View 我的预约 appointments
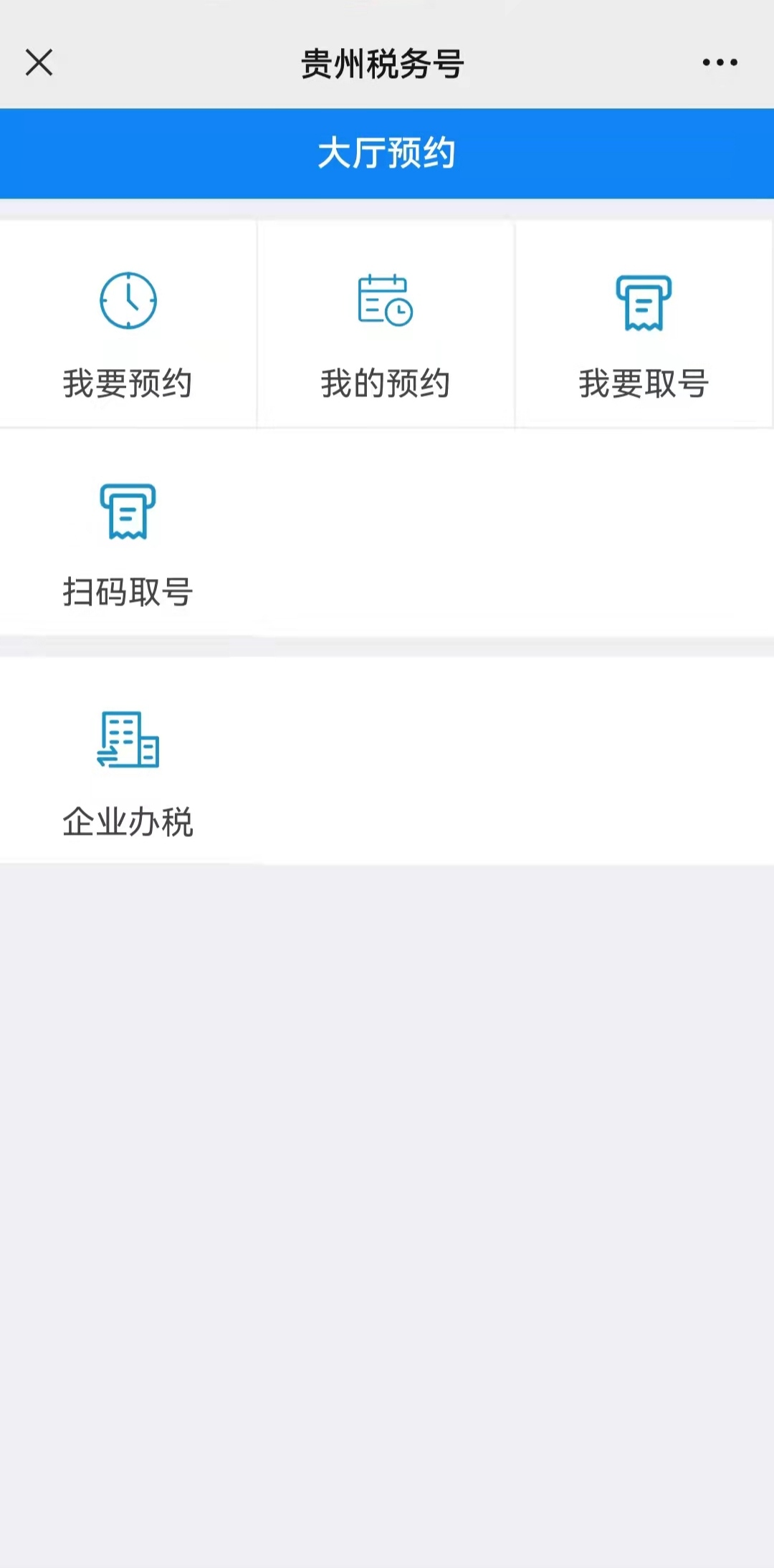 [386, 324]
